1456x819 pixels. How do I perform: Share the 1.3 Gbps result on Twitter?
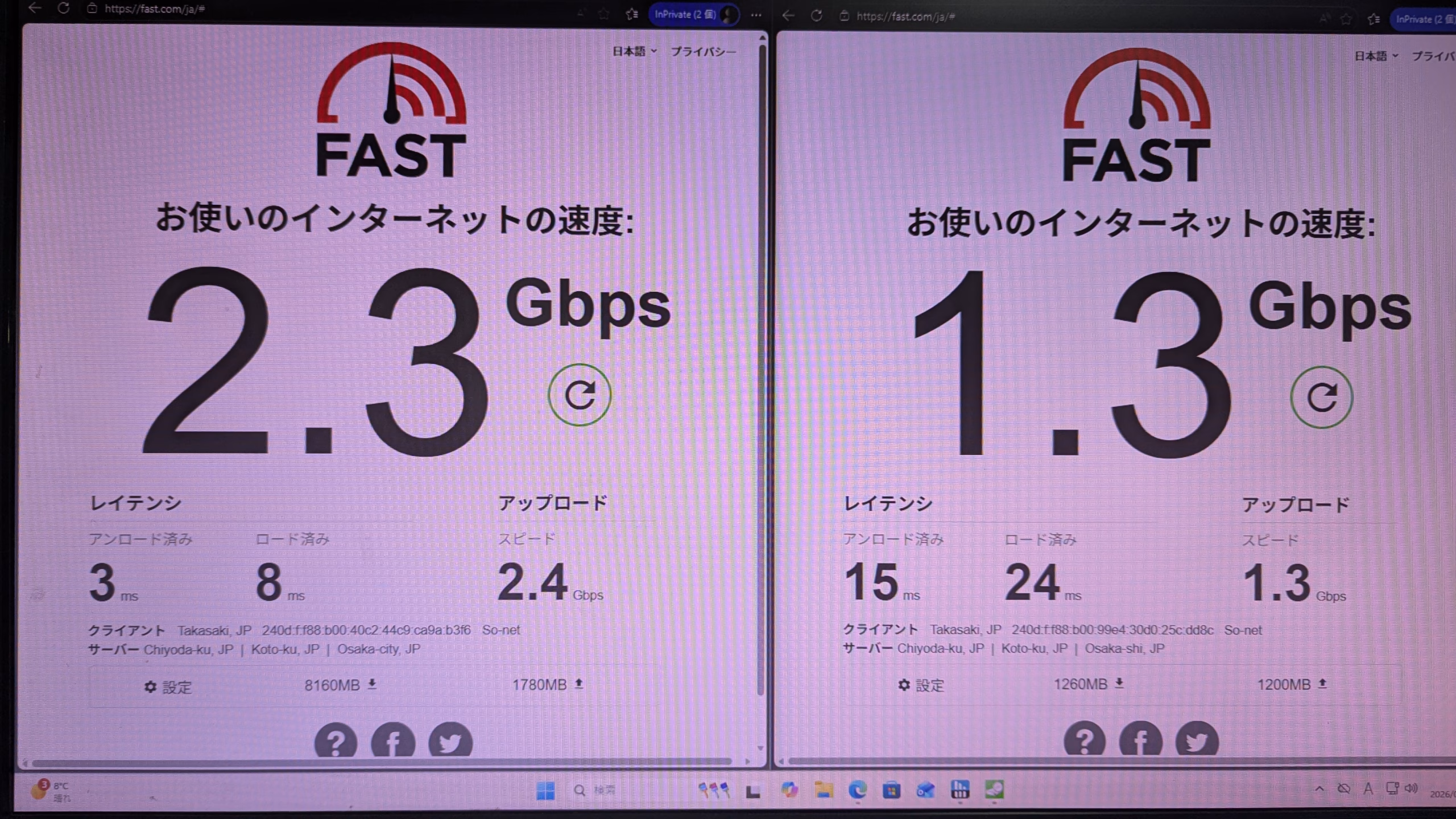tap(1197, 741)
